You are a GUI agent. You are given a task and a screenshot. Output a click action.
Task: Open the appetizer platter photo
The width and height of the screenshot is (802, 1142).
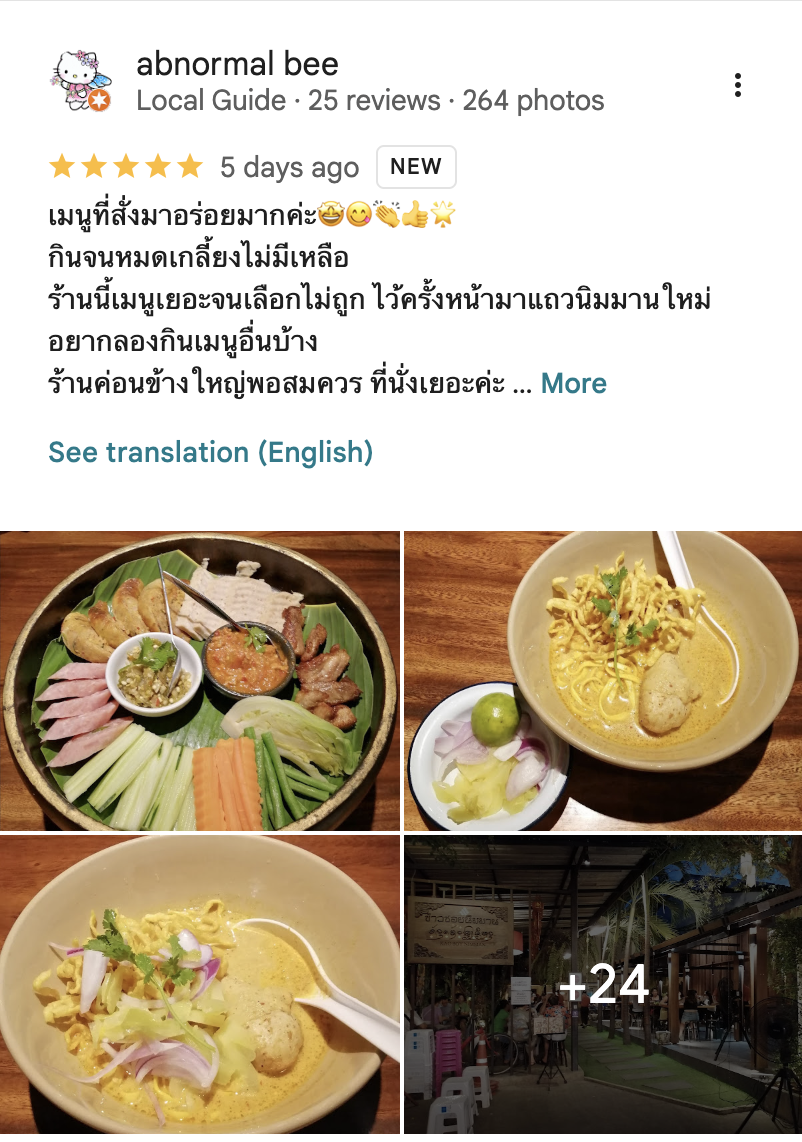200,680
